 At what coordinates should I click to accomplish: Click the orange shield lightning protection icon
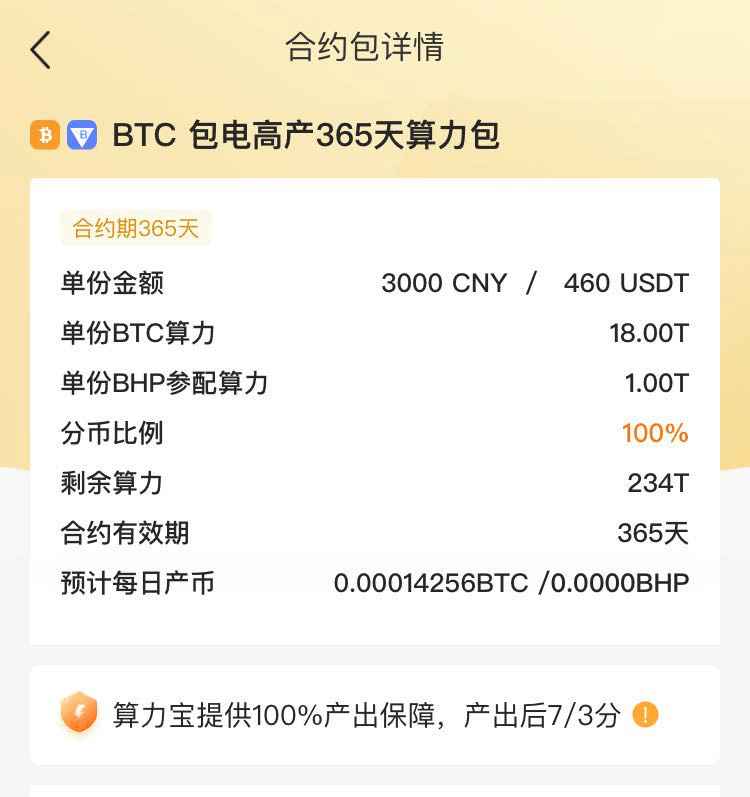click(x=82, y=712)
